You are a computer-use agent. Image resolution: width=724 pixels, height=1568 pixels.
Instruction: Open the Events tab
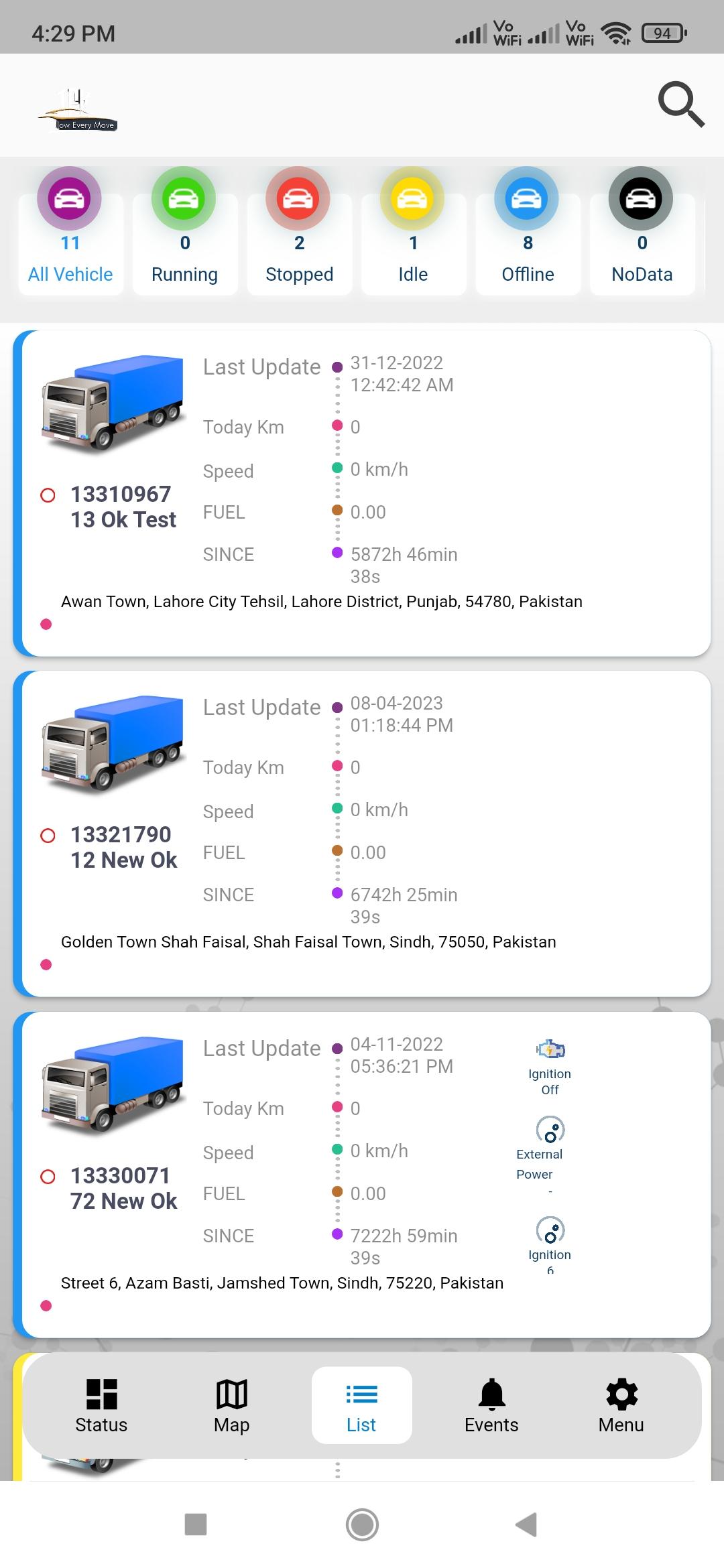click(491, 1405)
